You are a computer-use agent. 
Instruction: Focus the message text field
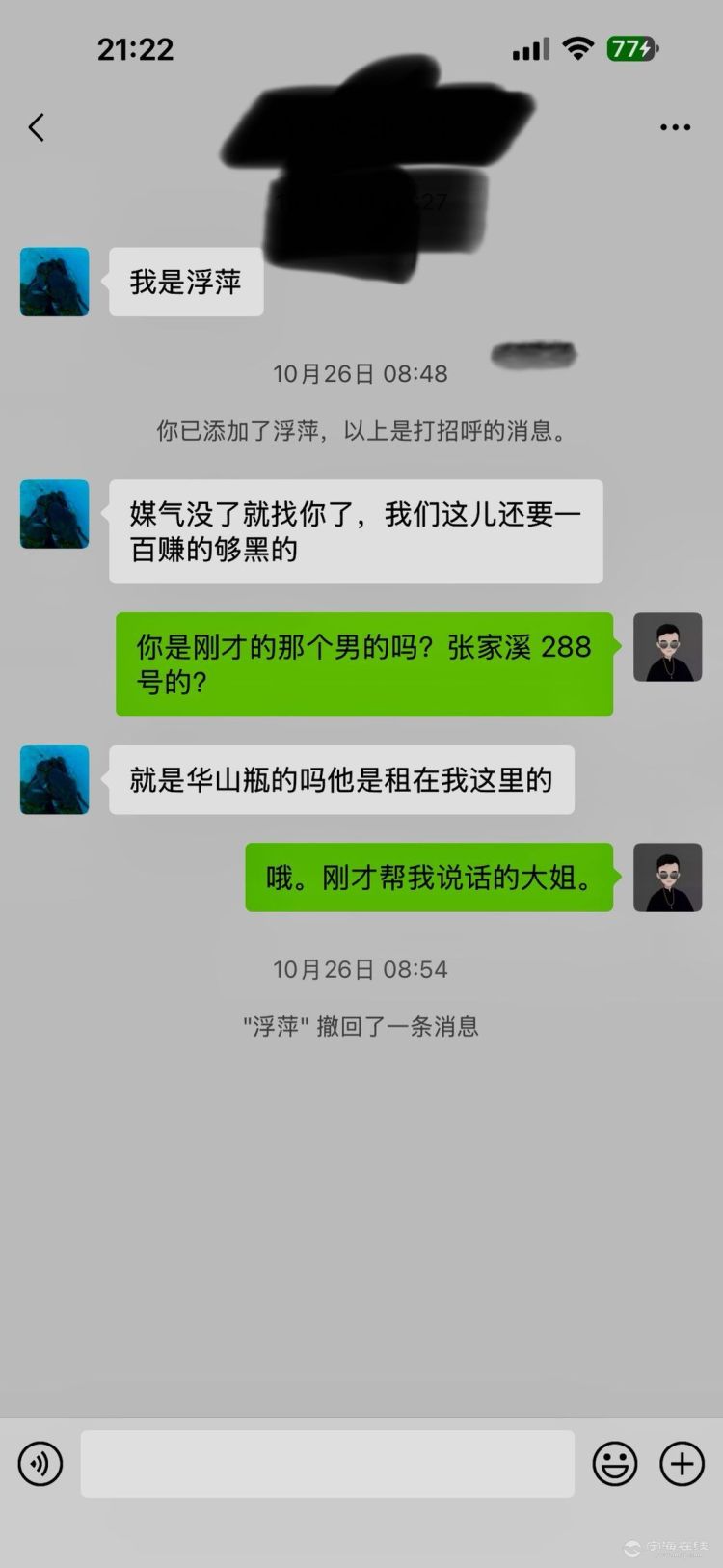click(x=327, y=1463)
